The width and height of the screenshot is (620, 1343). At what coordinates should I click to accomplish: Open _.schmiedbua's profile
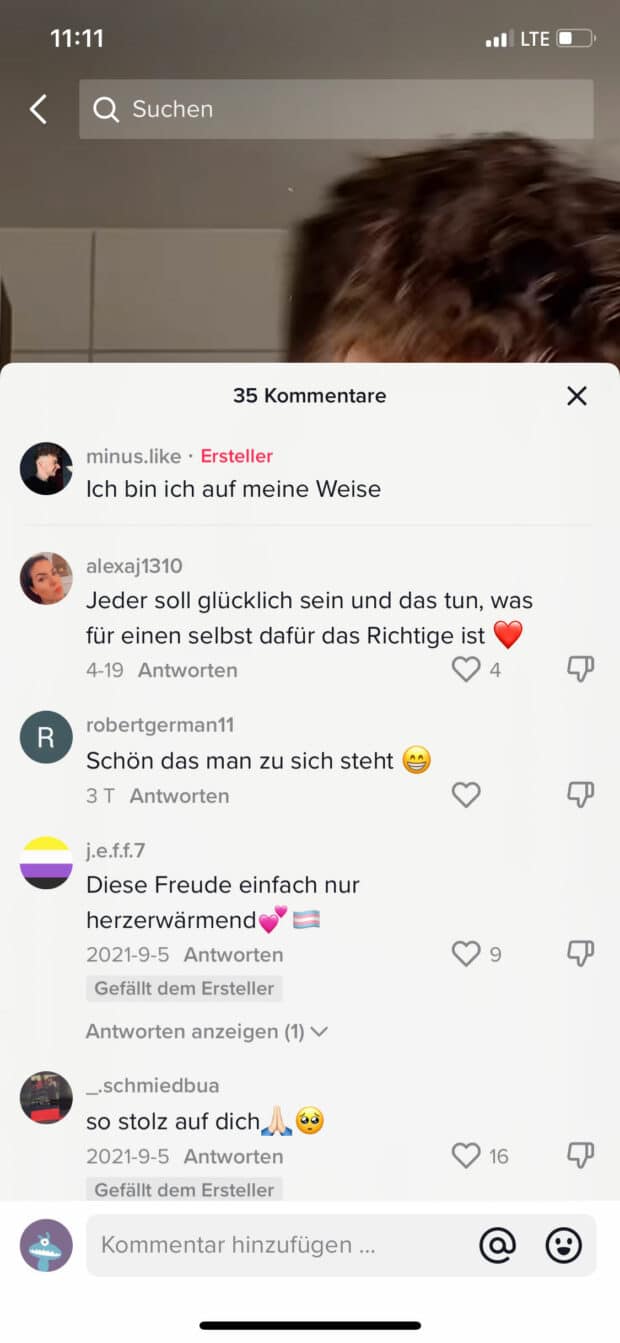(46, 1098)
